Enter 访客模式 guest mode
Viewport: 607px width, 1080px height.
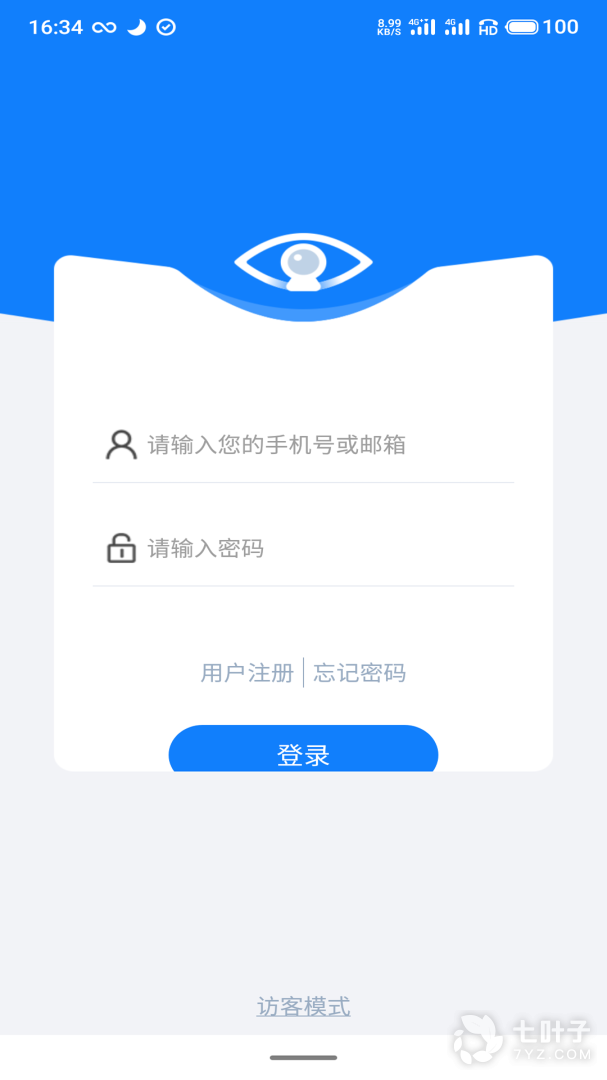pyautogui.click(x=303, y=1006)
